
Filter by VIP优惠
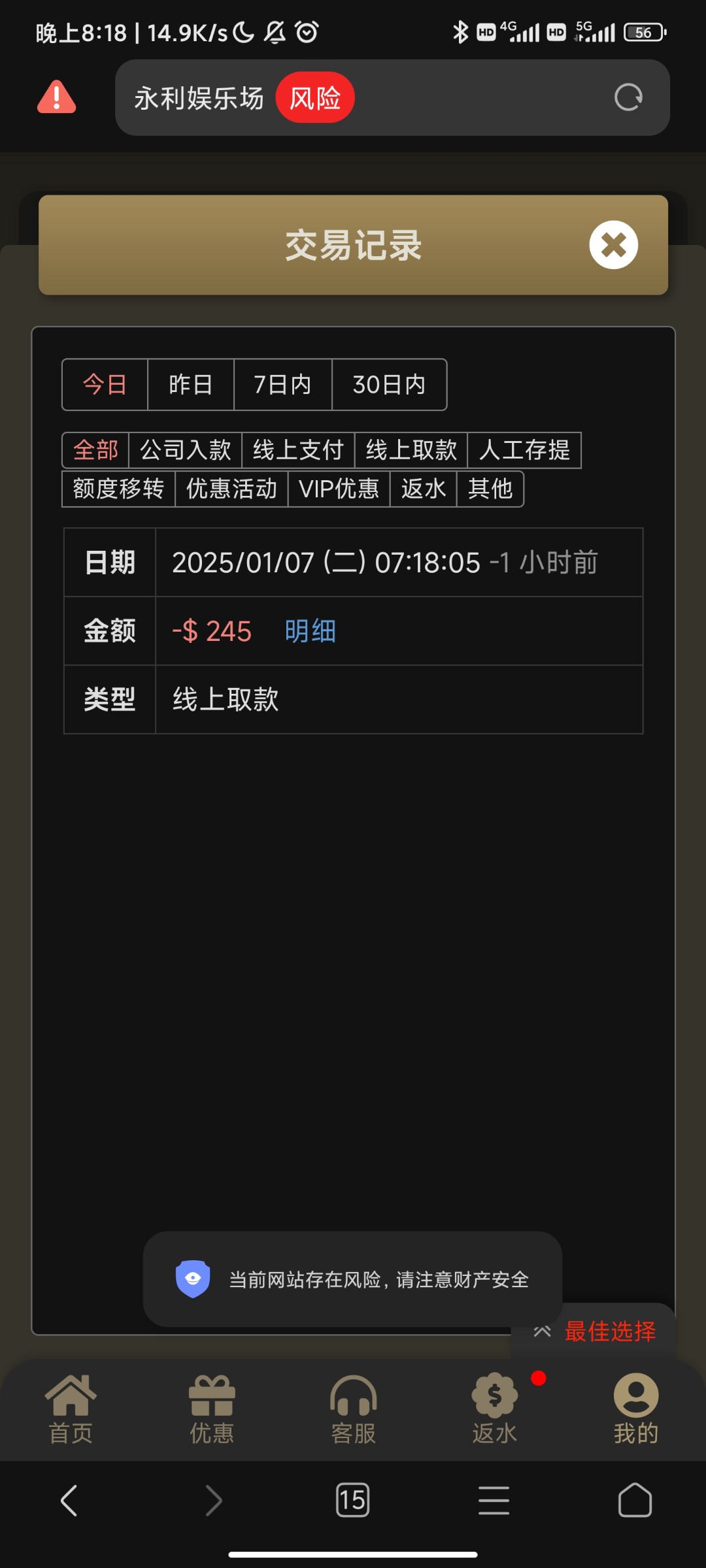pyautogui.click(x=339, y=489)
